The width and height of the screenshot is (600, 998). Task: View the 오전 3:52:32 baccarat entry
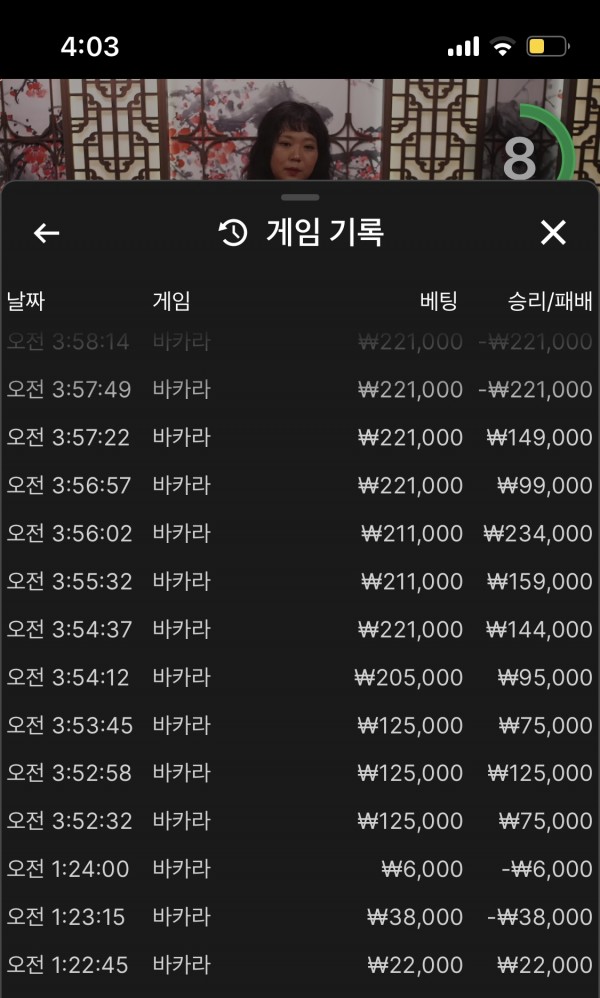pos(300,821)
